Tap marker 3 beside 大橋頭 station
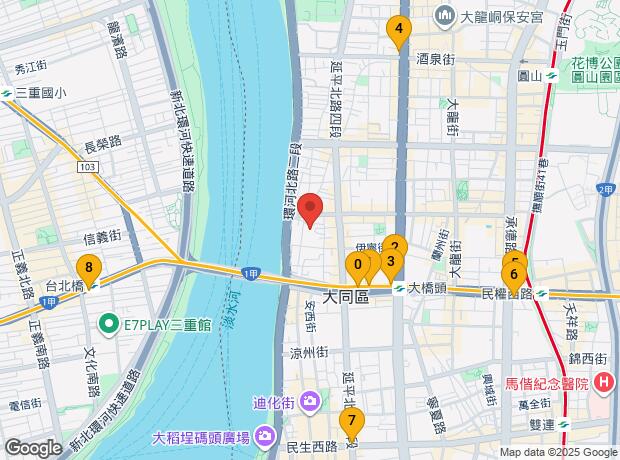The height and width of the screenshot is (460, 620). pos(391,262)
